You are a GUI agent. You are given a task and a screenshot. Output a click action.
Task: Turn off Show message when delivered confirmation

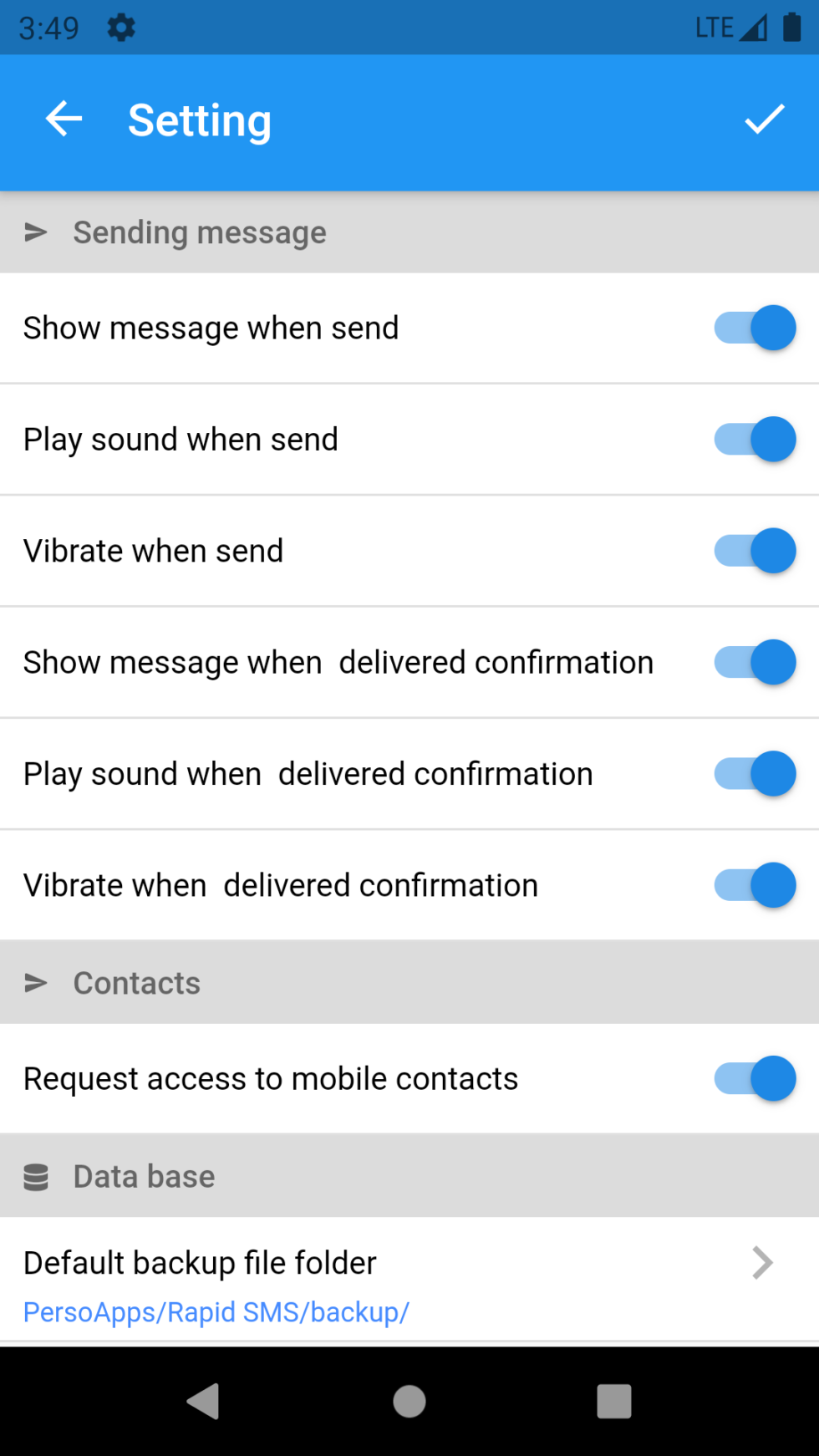tap(754, 662)
